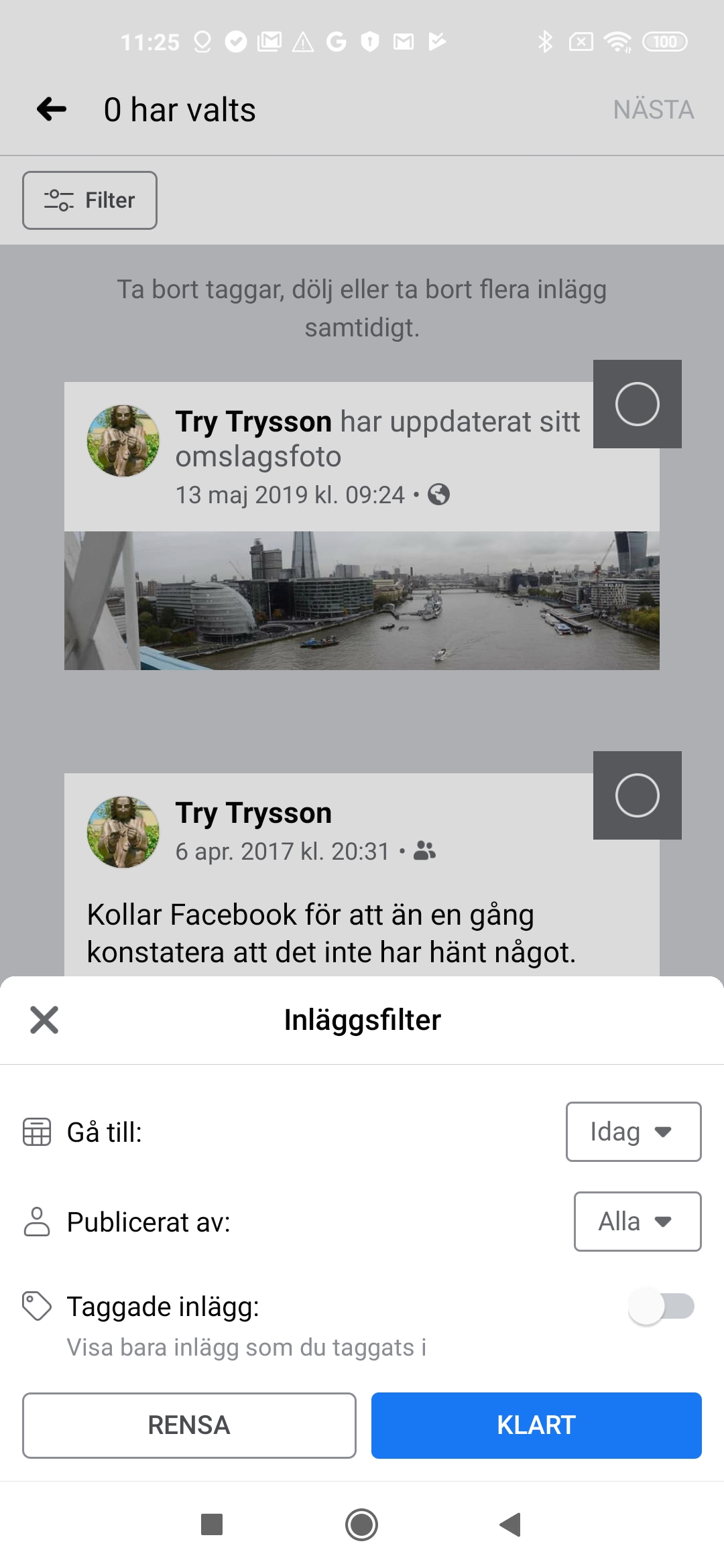The height and width of the screenshot is (1568, 724).
Task: Click the friends audience icon on the 2017 post
Action: point(424,851)
